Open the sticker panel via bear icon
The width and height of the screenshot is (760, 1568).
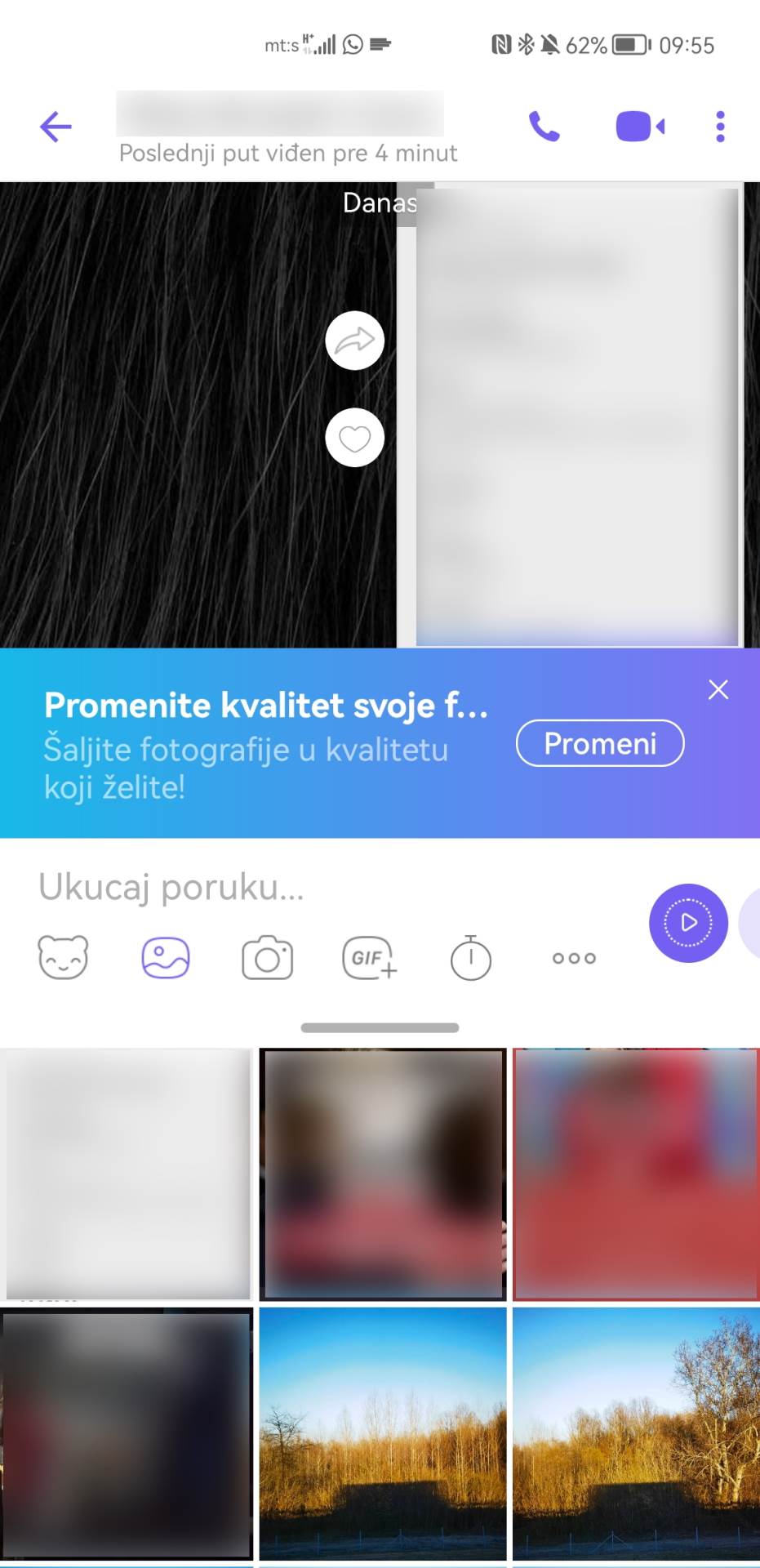pos(63,956)
